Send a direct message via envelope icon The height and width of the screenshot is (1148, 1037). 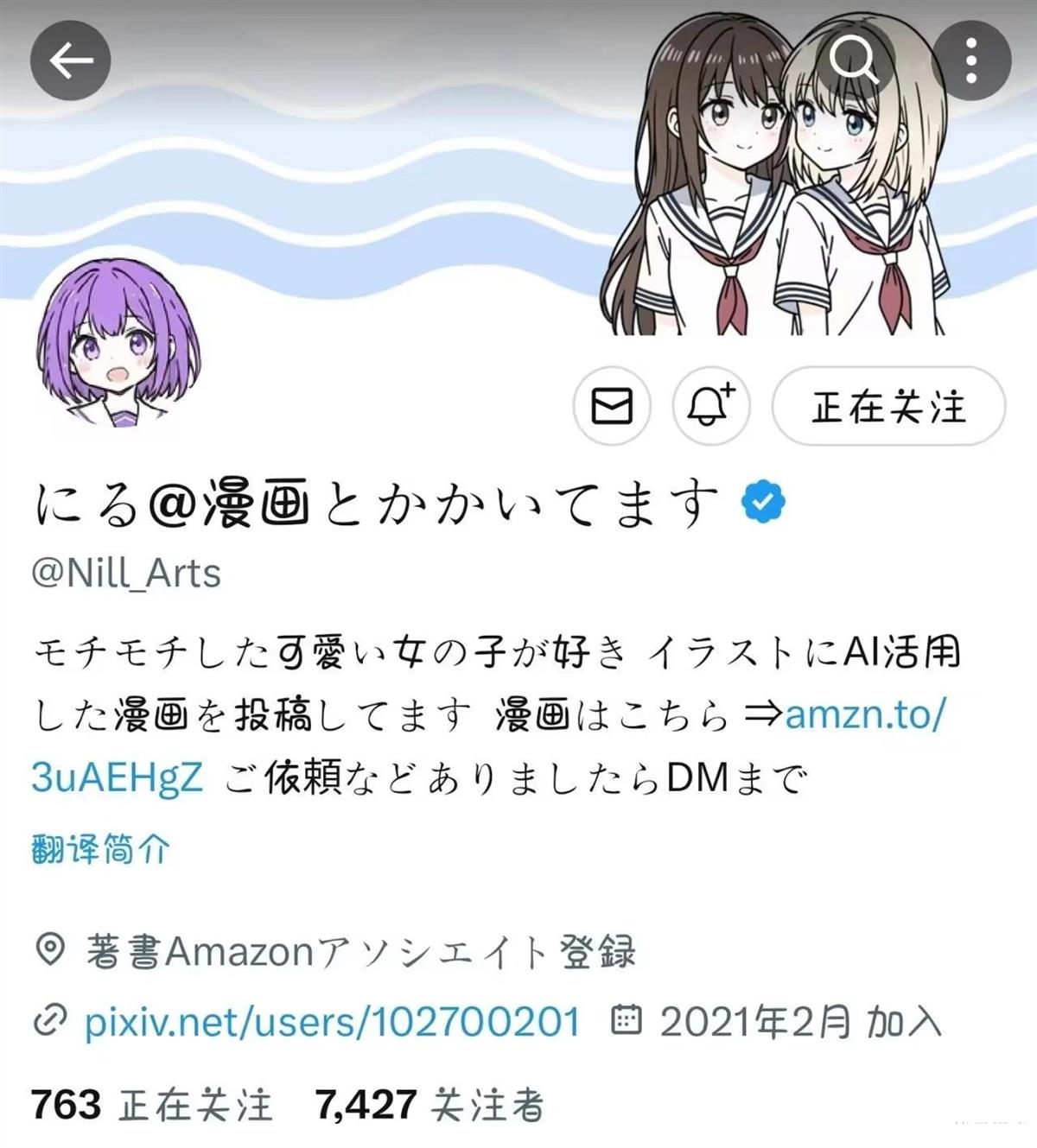click(x=612, y=405)
